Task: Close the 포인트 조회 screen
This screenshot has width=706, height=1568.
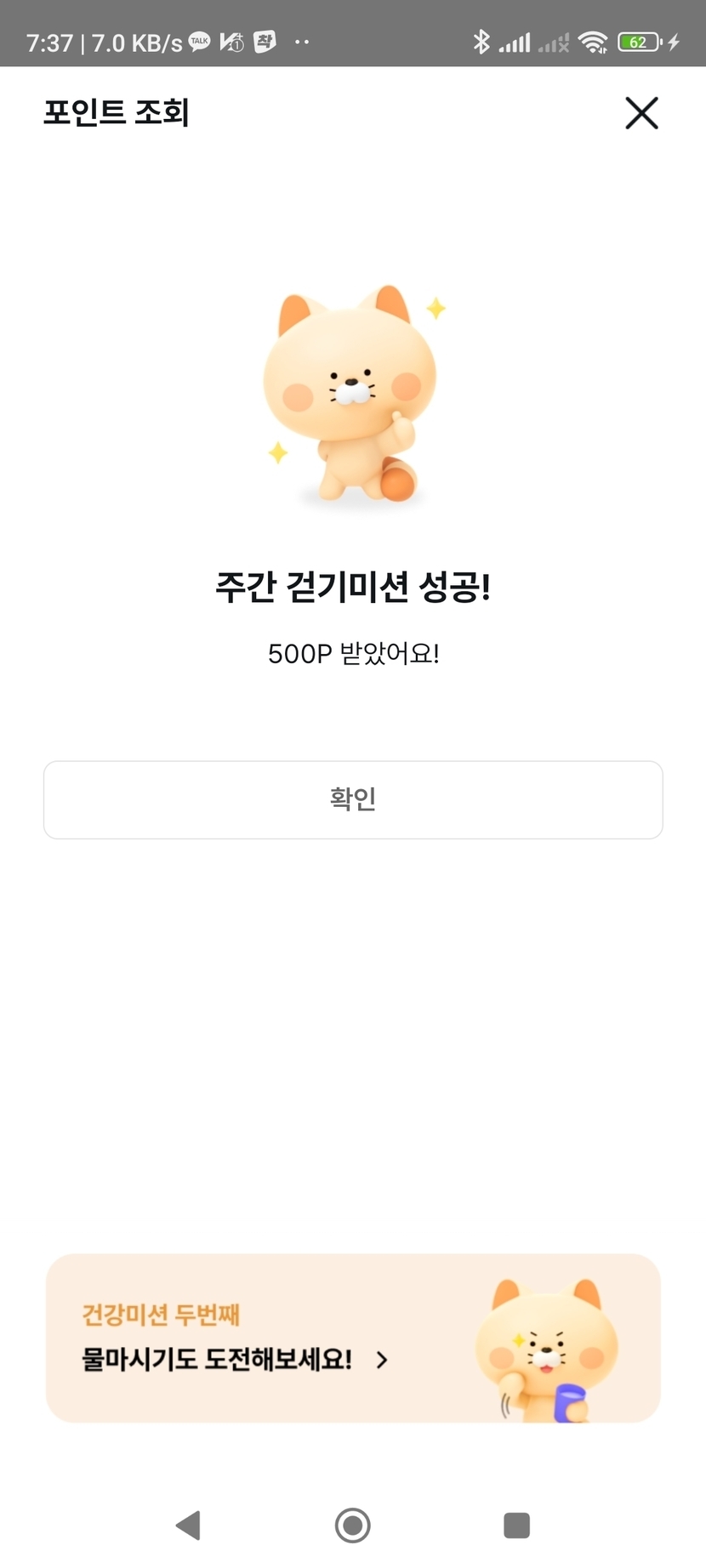Action: tap(641, 113)
